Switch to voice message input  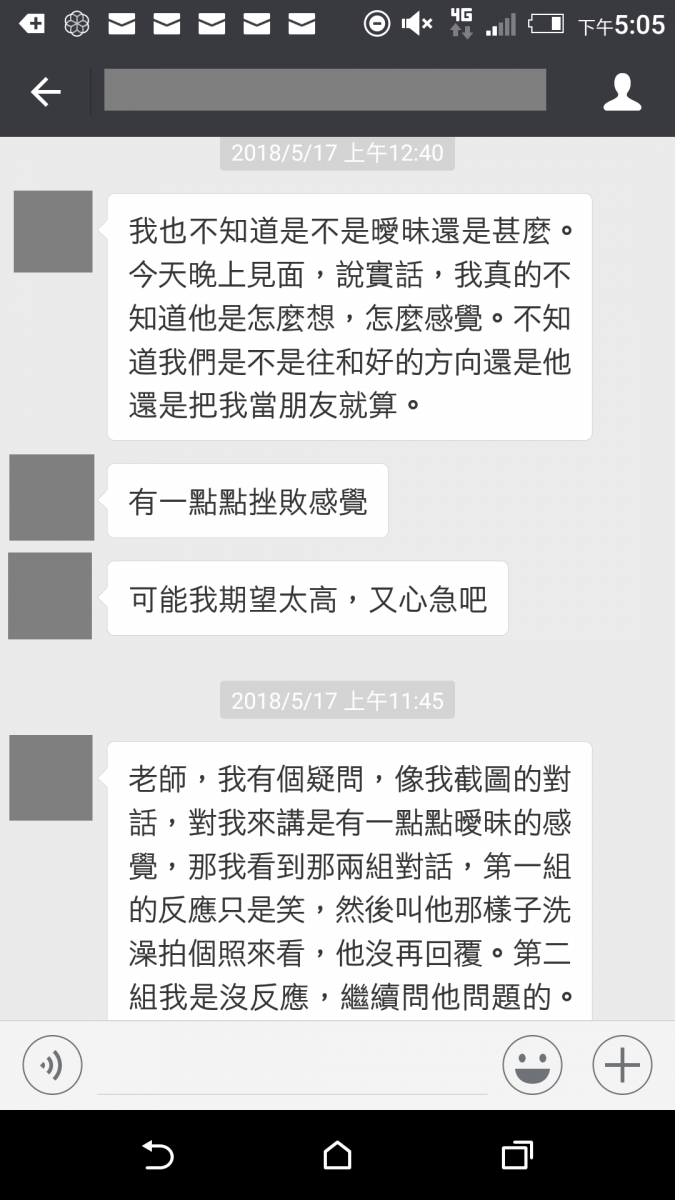click(52, 1064)
